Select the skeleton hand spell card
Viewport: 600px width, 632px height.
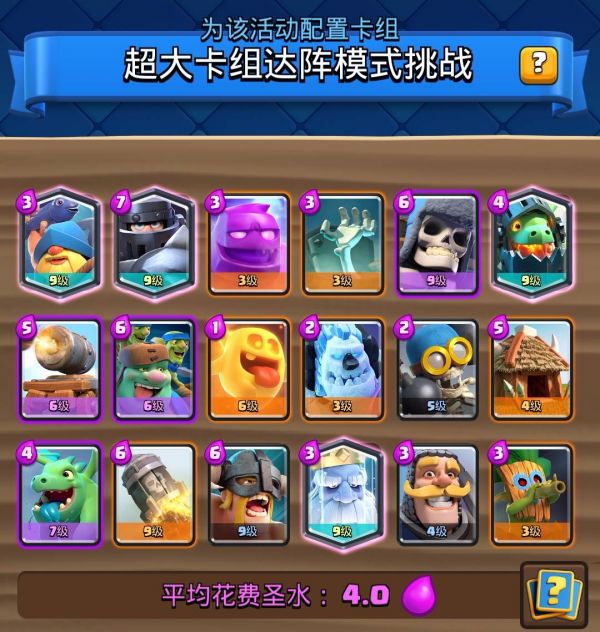(343, 242)
